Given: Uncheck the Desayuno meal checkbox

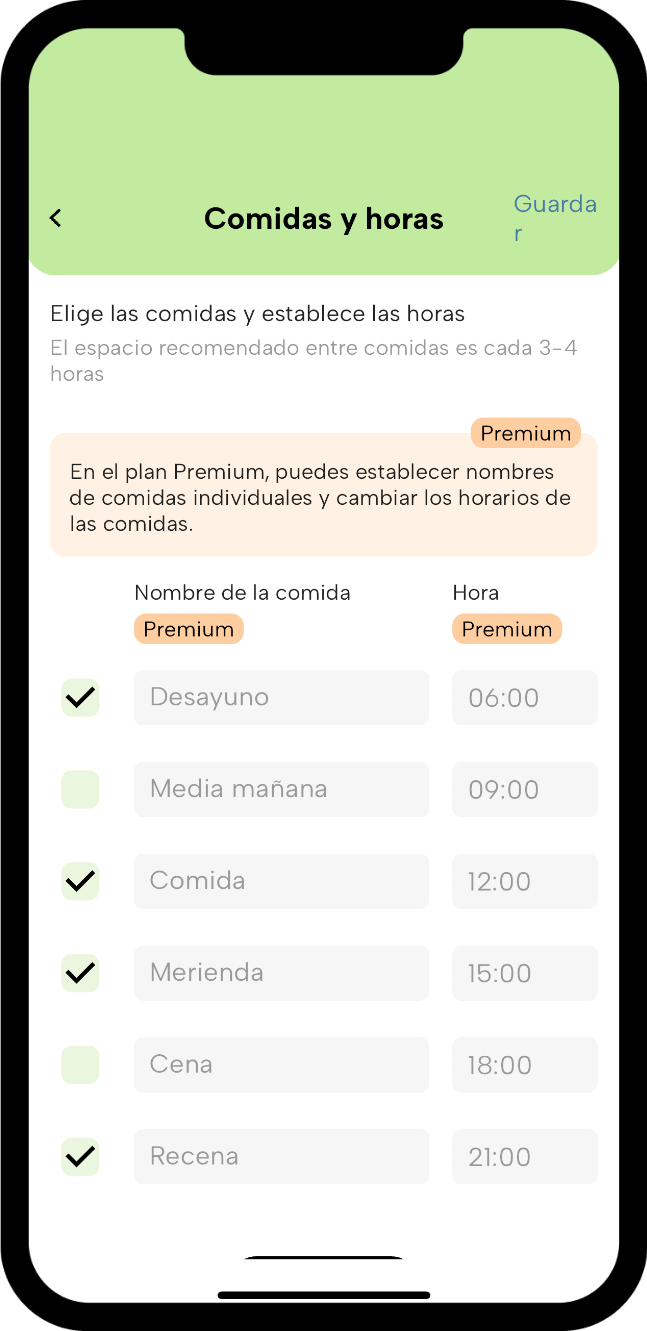Looking at the screenshot, I should pyautogui.click(x=80, y=697).
